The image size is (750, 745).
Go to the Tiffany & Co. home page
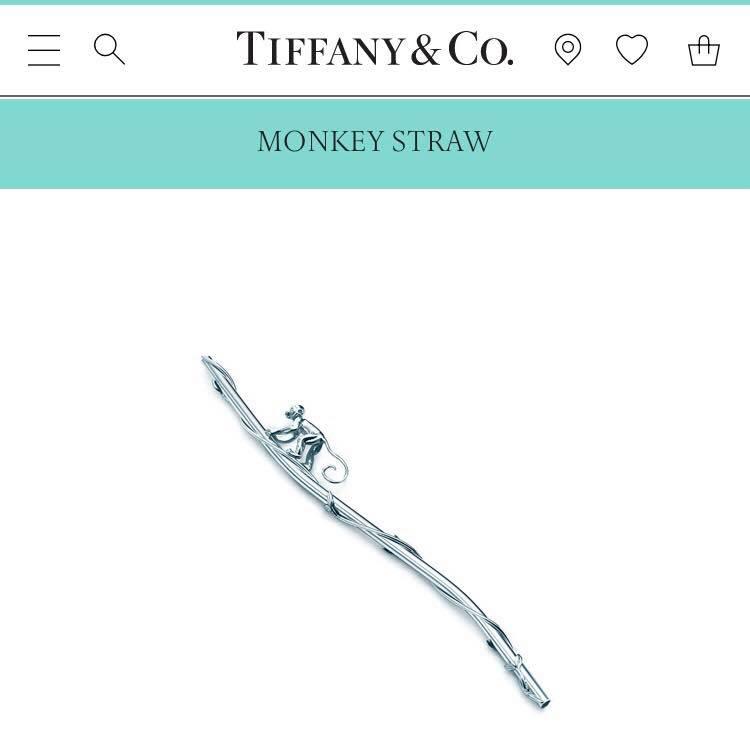coord(375,48)
